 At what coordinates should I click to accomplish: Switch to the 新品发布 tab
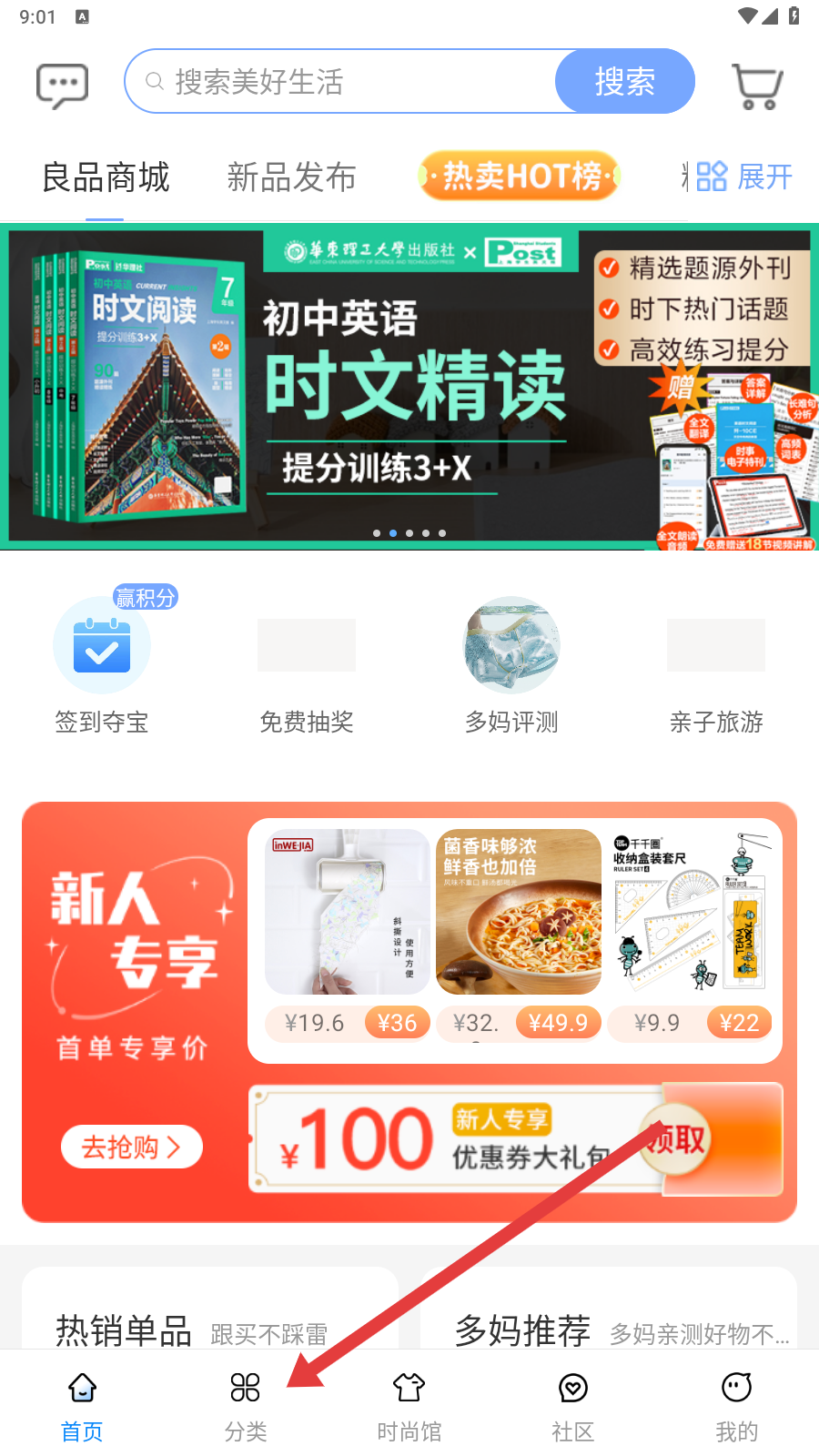[x=291, y=177]
